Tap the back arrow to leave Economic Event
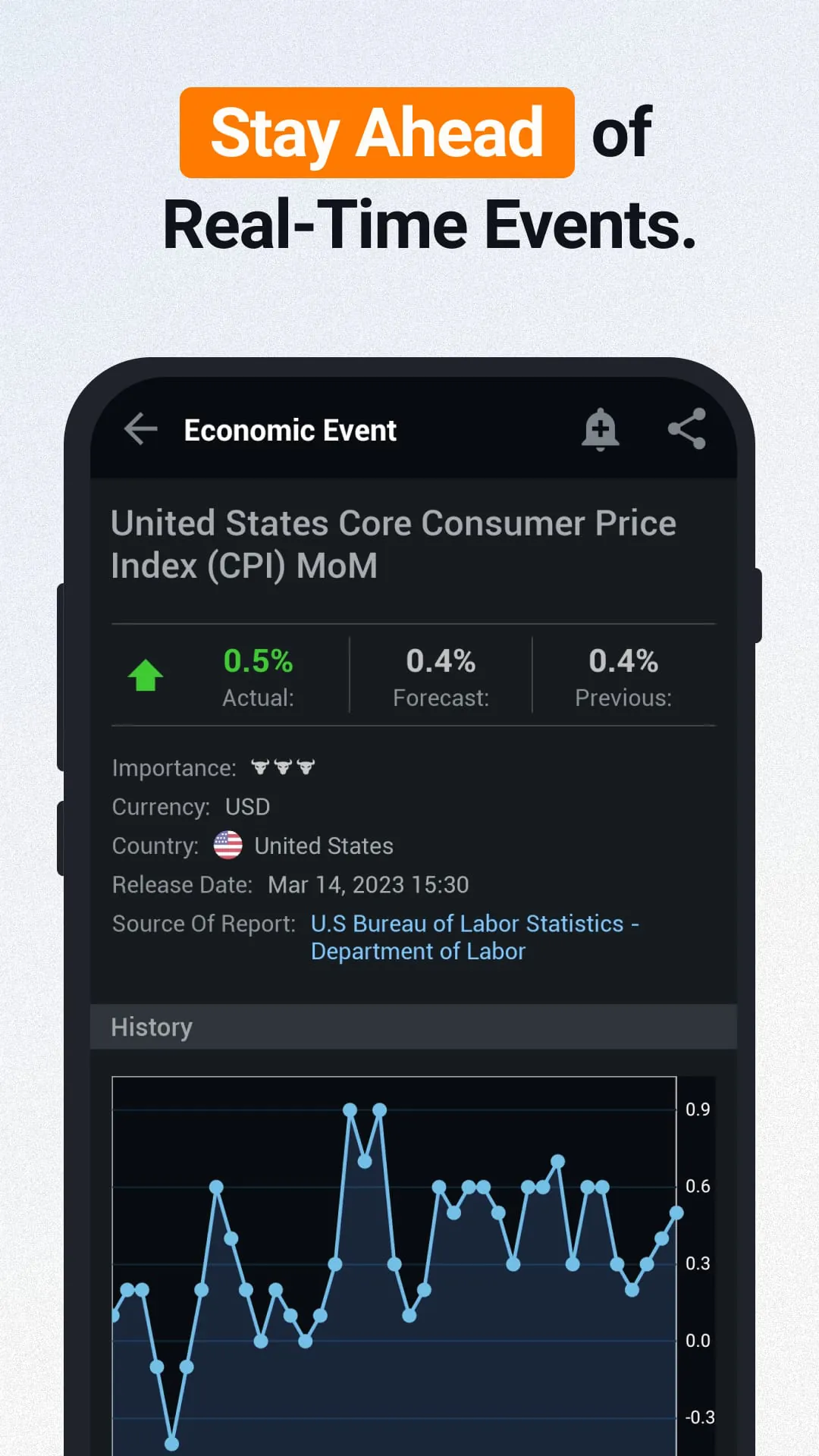 [x=140, y=429]
